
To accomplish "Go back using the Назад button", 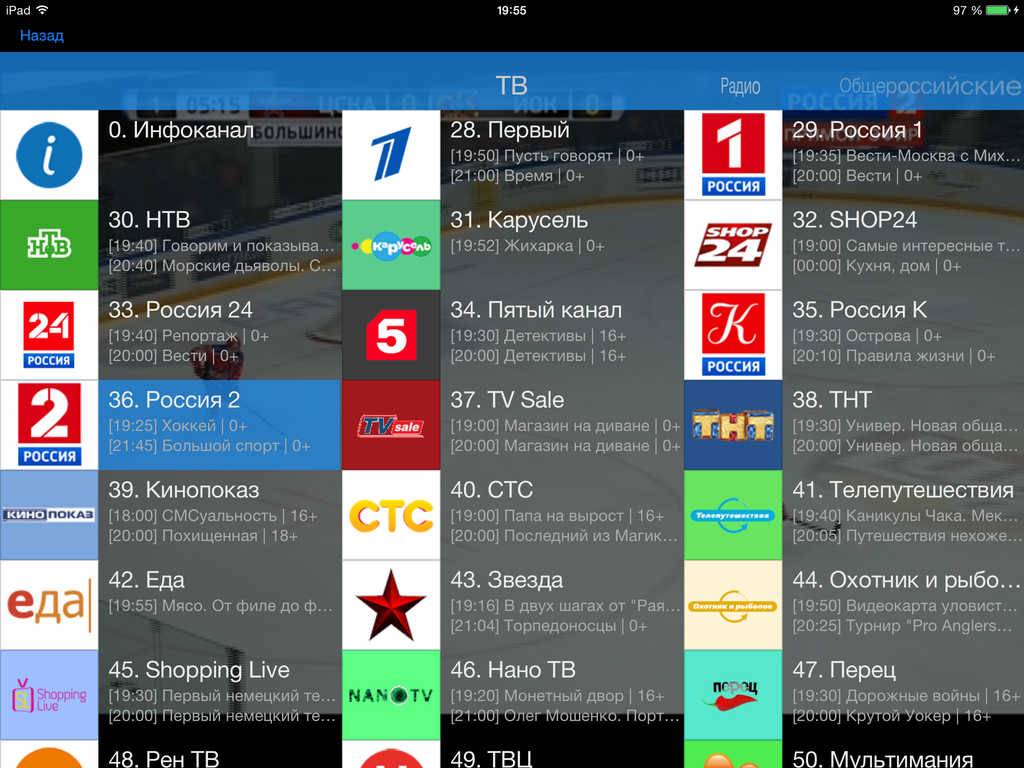I will (x=42, y=35).
